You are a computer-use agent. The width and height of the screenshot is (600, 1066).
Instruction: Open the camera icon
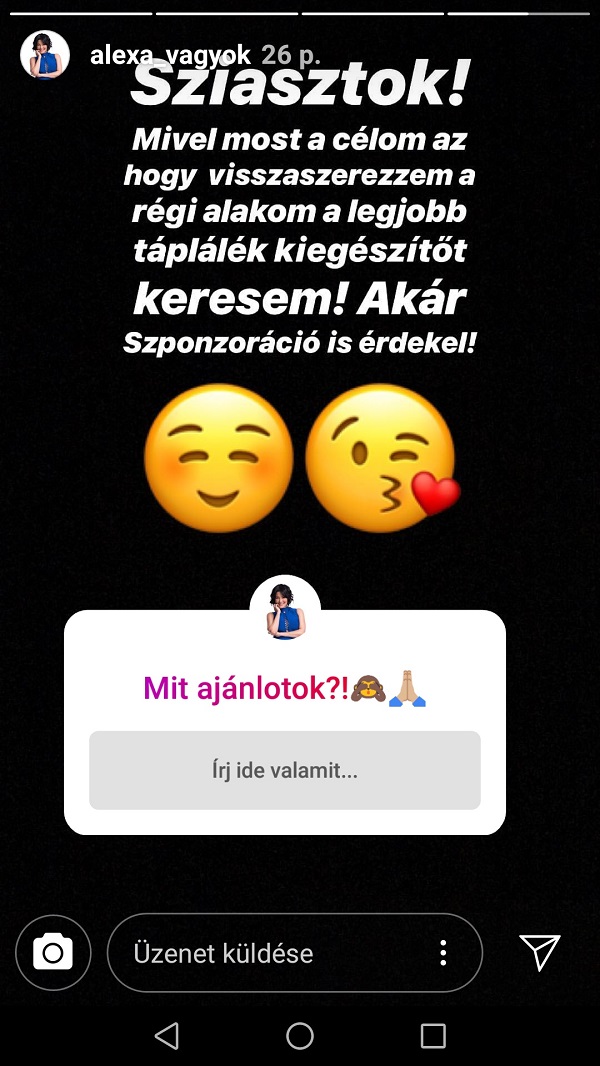tap(53, 953)
